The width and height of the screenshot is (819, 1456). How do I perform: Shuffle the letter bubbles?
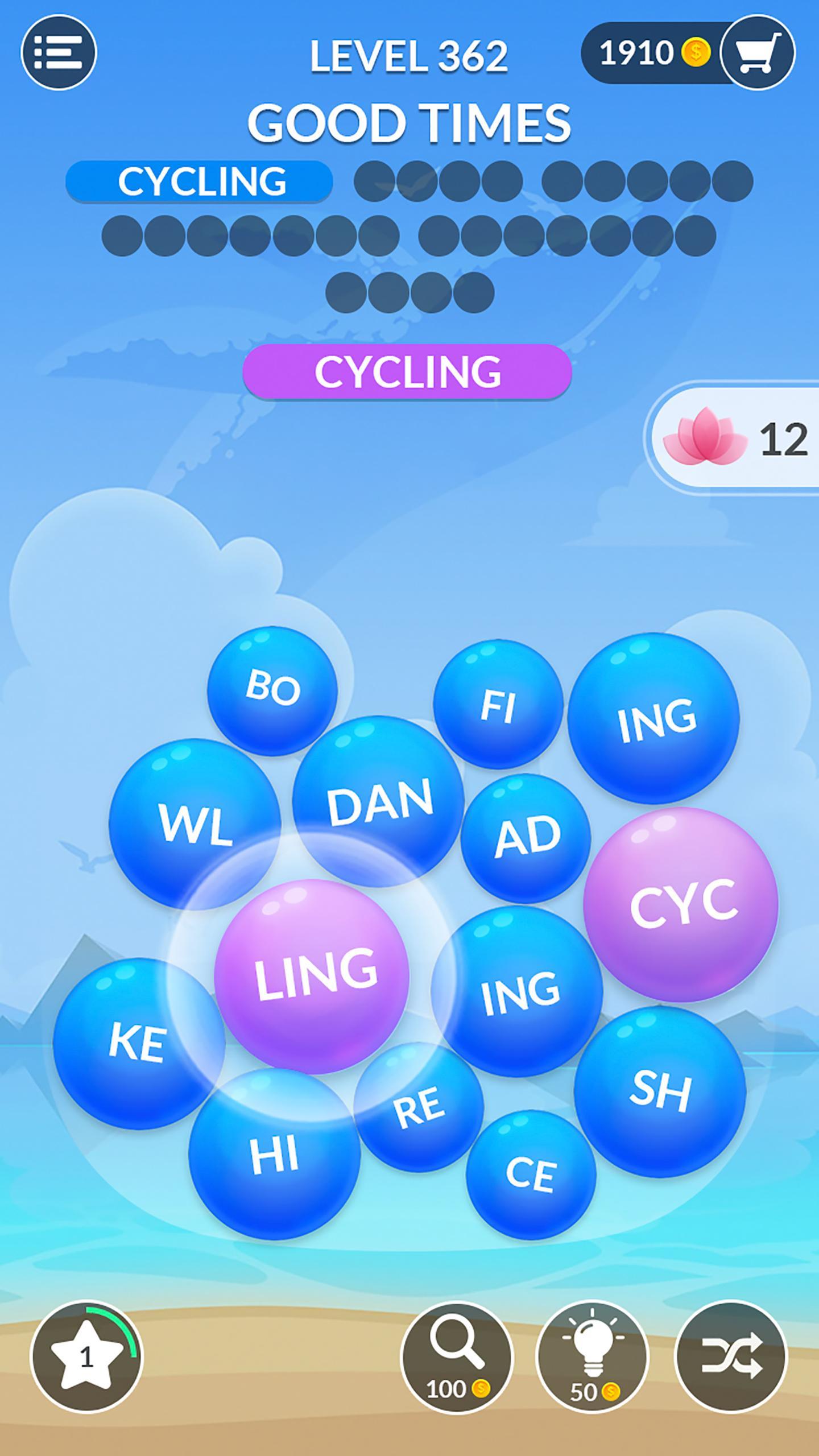730,1357
